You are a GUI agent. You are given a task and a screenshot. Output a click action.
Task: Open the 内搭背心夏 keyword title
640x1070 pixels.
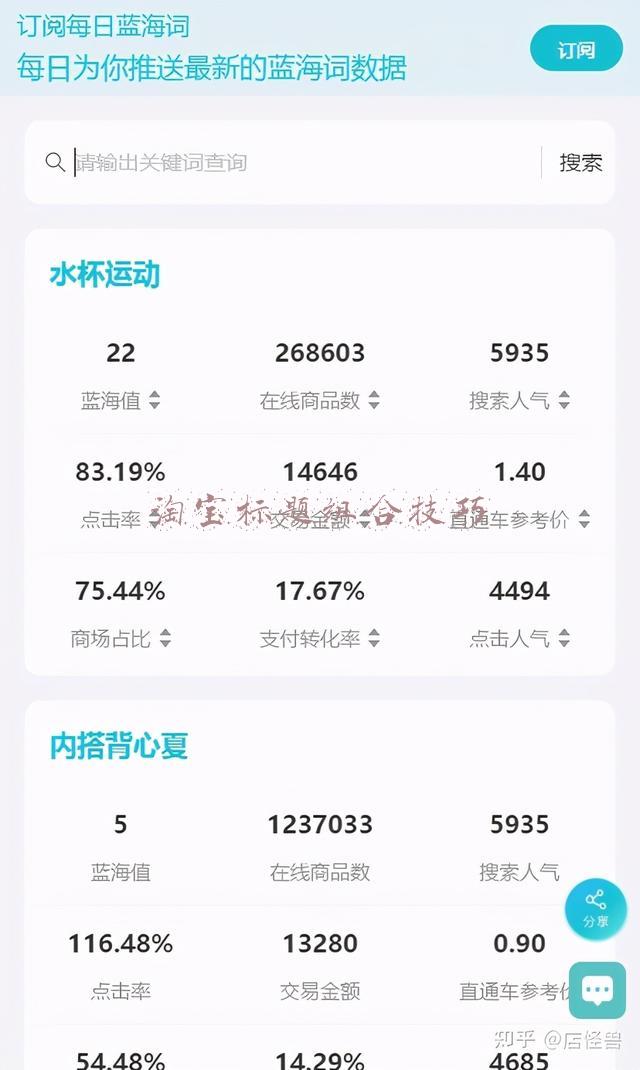click(x=119, y=746)
